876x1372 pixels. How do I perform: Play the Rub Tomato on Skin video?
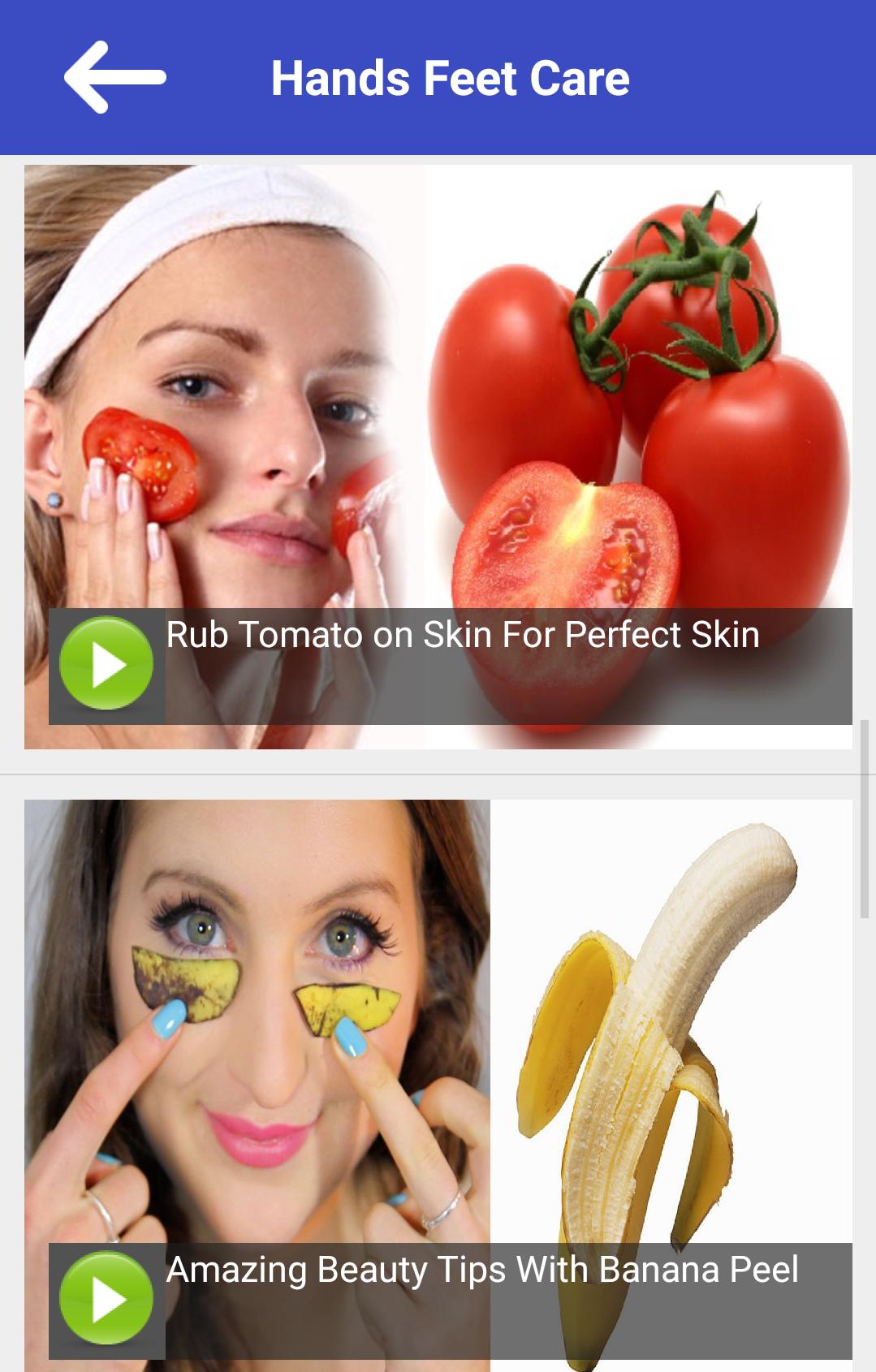pos(106,664)
